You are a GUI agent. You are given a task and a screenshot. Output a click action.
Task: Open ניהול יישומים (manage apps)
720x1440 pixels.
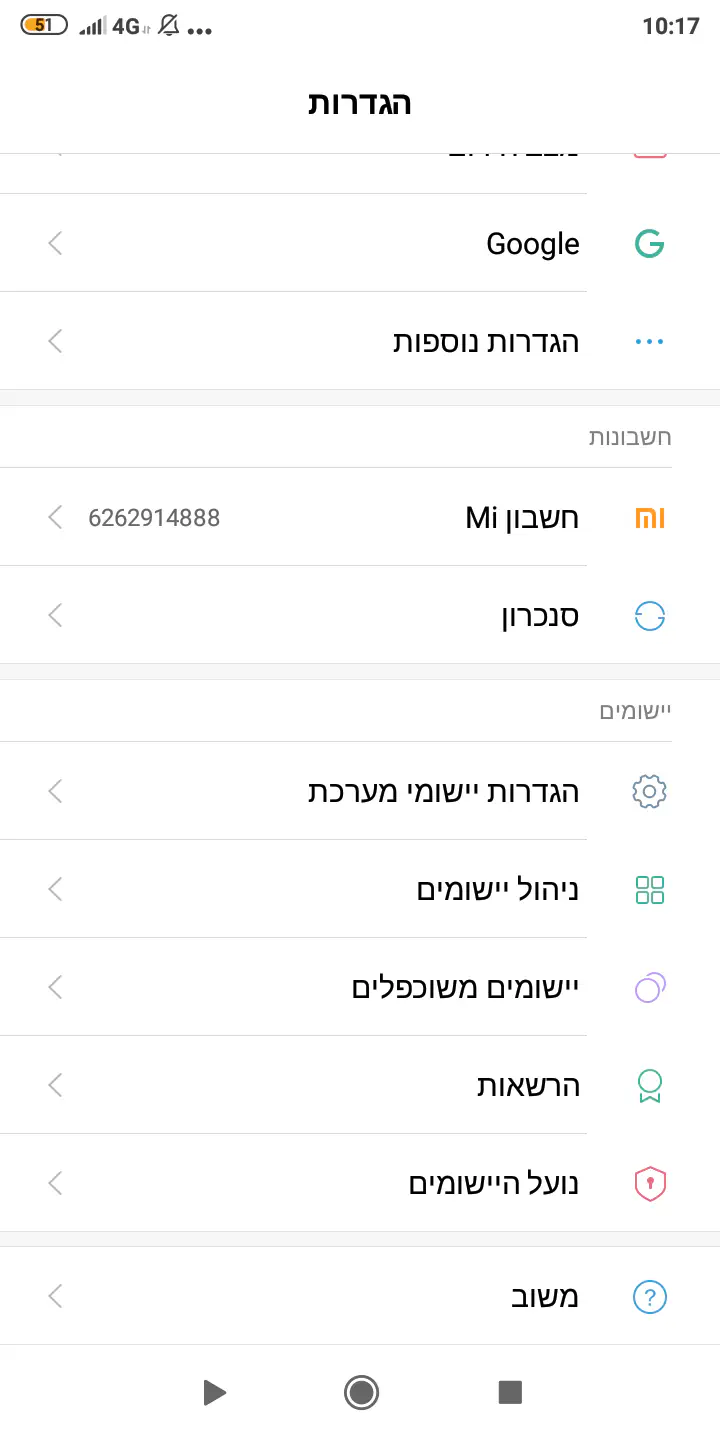360,890
